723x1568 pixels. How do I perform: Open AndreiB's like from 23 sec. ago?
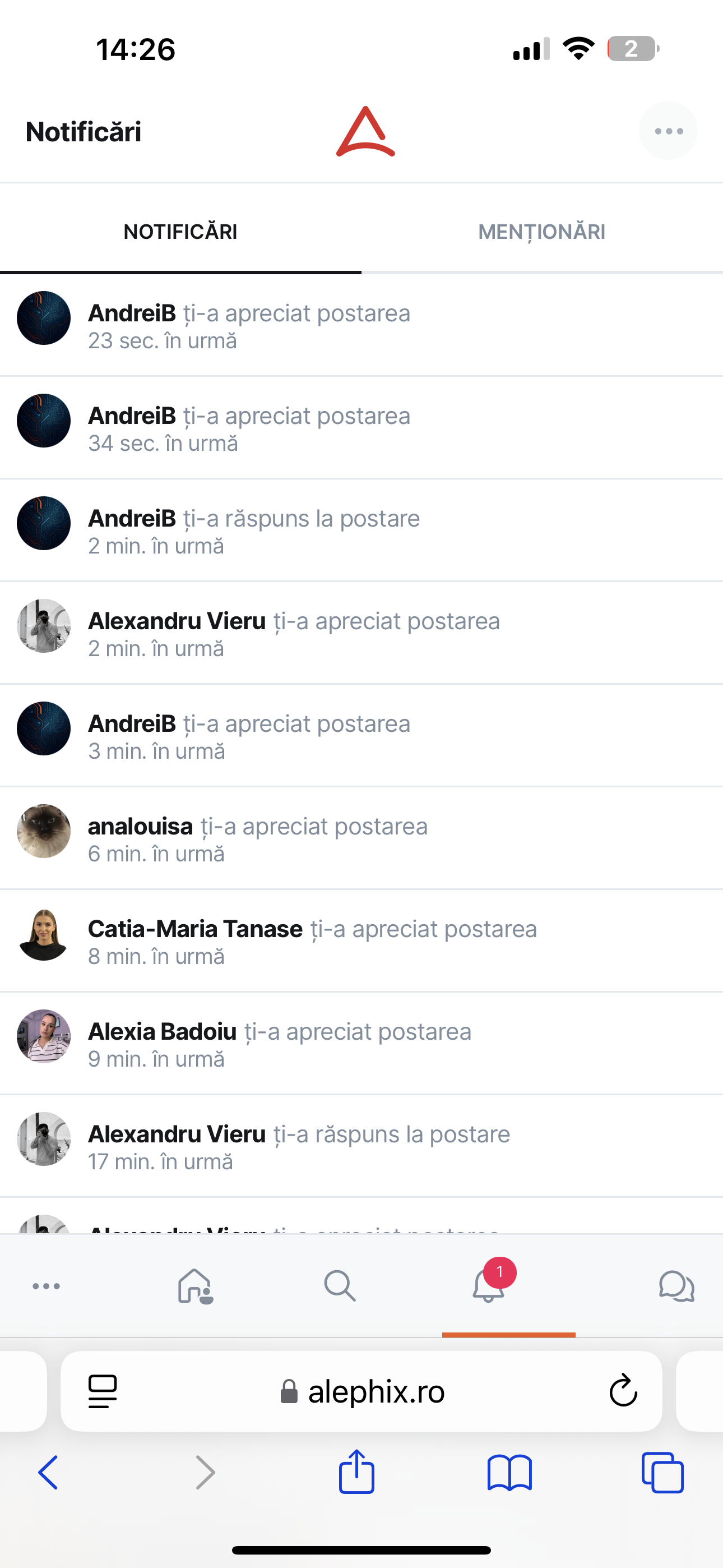361,326
